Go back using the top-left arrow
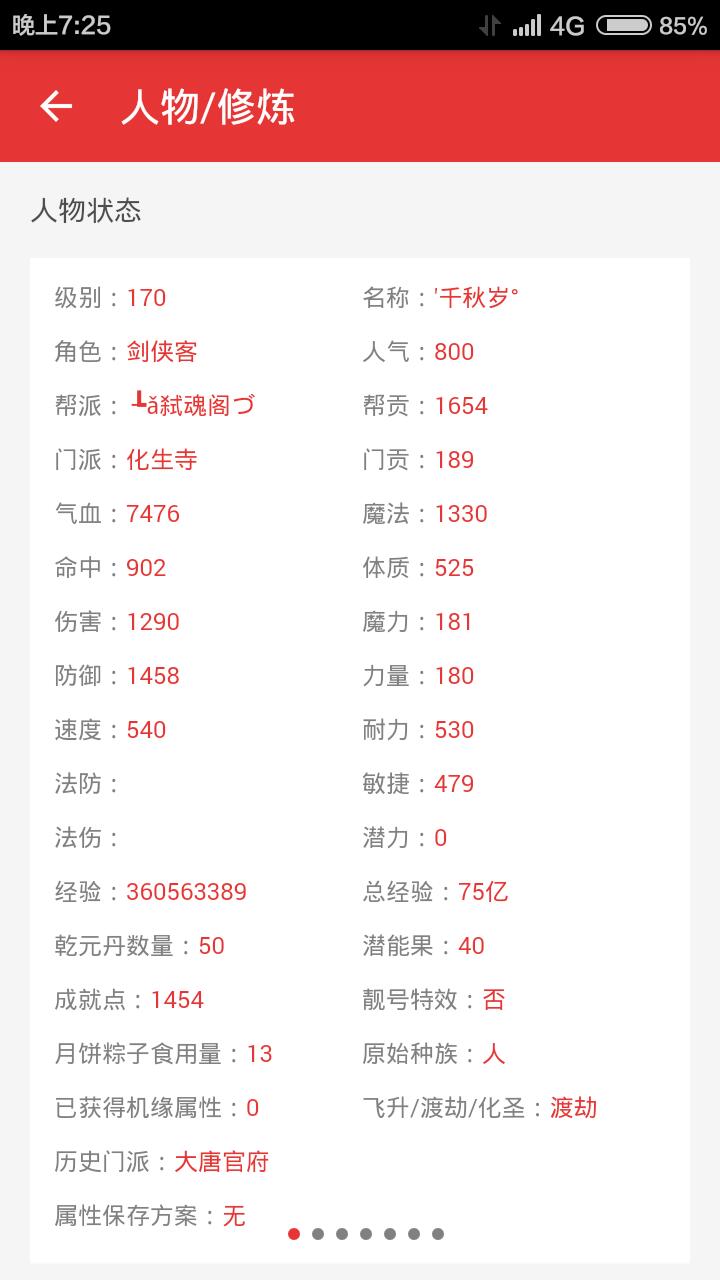The height and width of the screenshot is (1280, 720). tap(56, 106)
